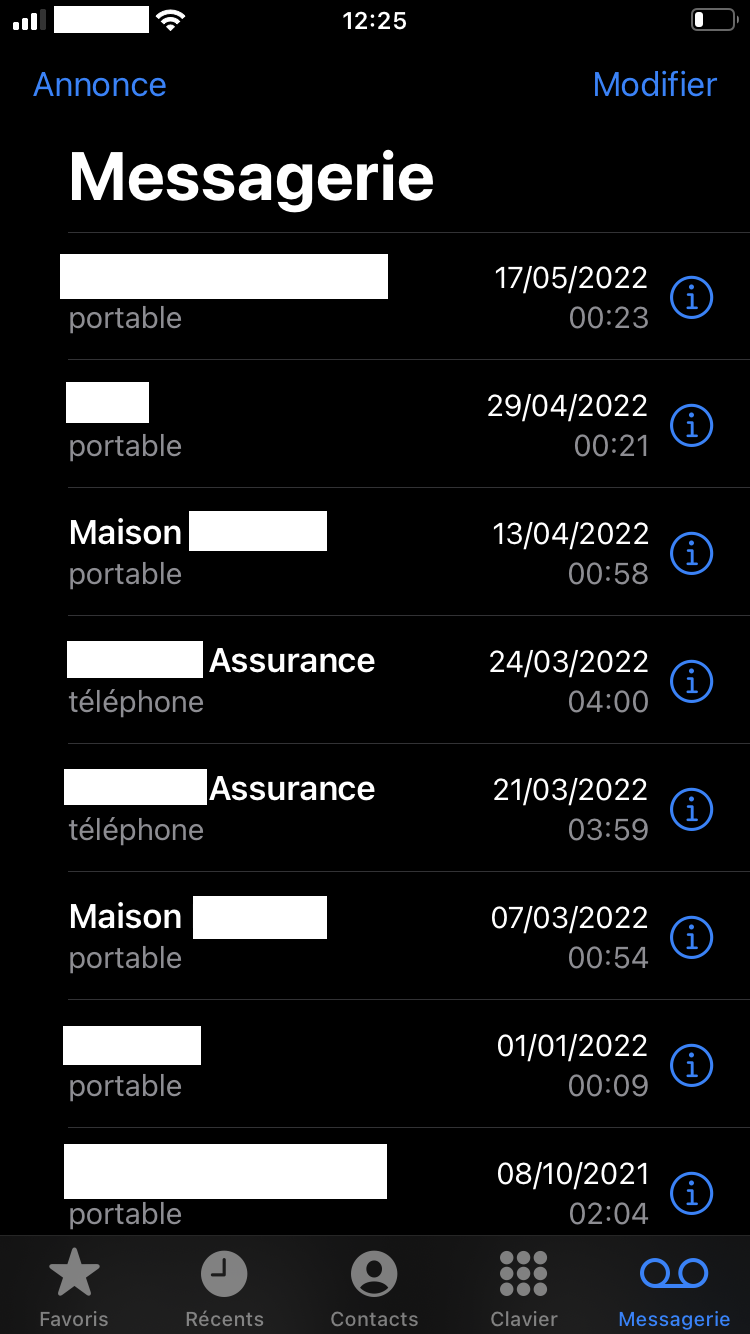Open info for Maison's 07/03/2022 voicemail
This screenshot has width=750, height=1334.
691,937
